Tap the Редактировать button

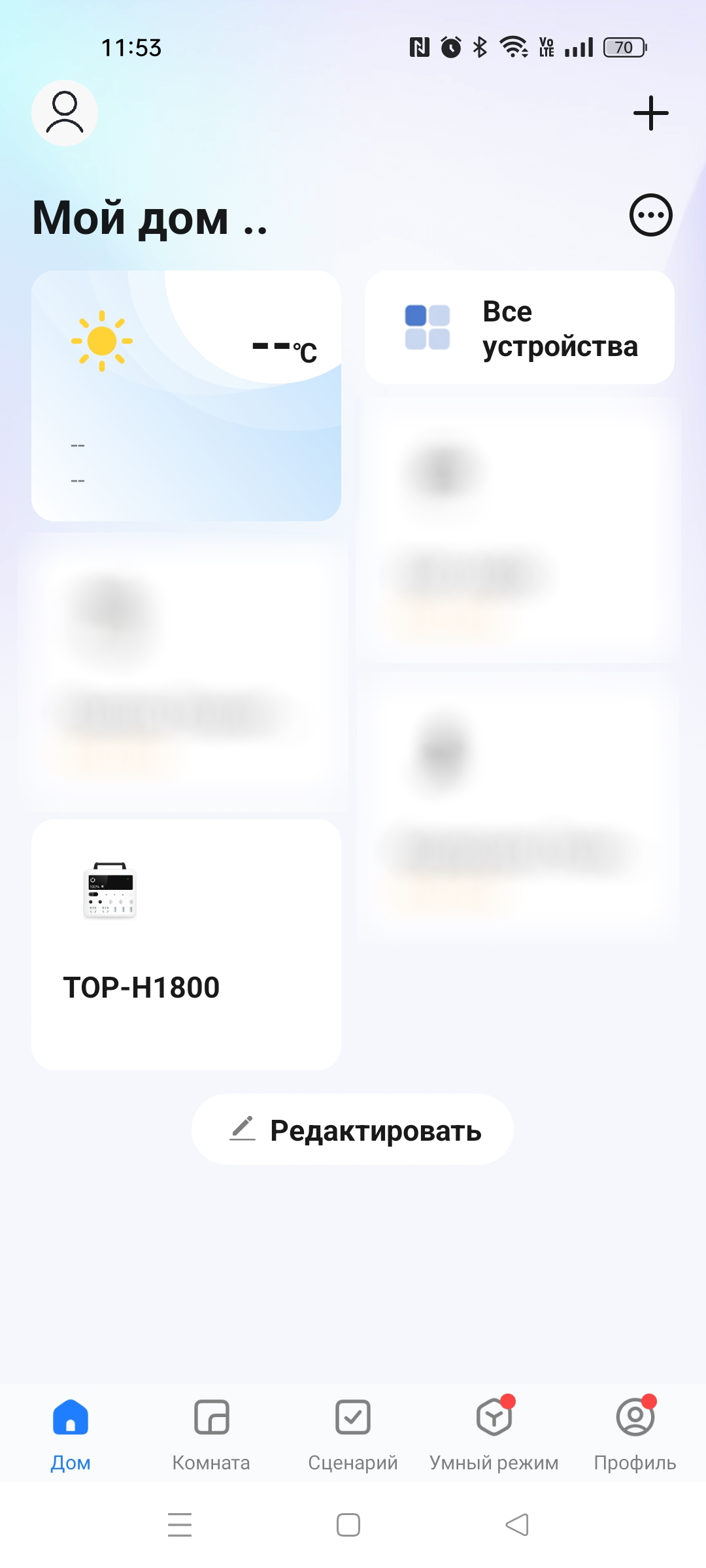[352, 1130]
